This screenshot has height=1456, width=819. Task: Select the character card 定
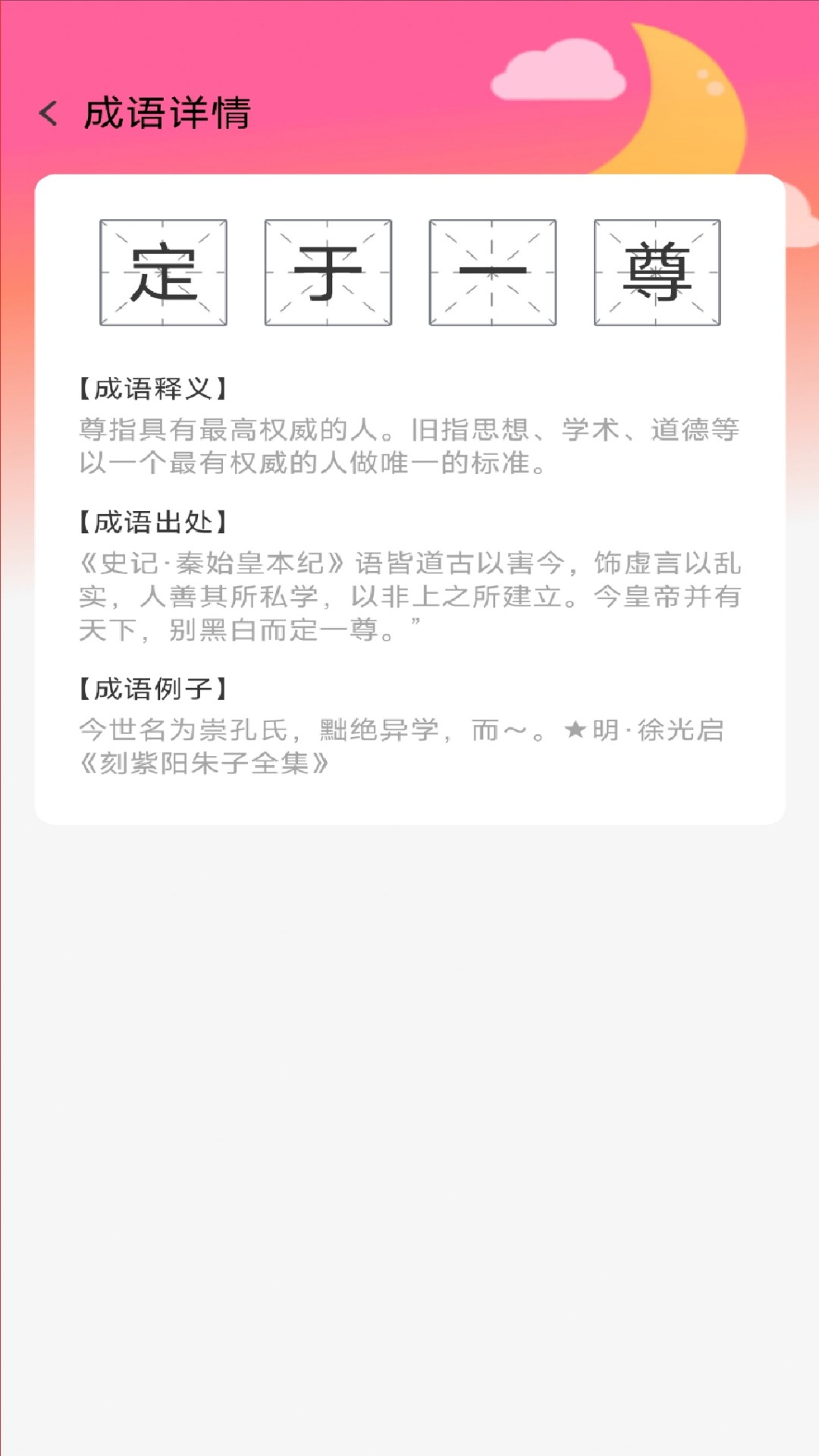[164, 273]
